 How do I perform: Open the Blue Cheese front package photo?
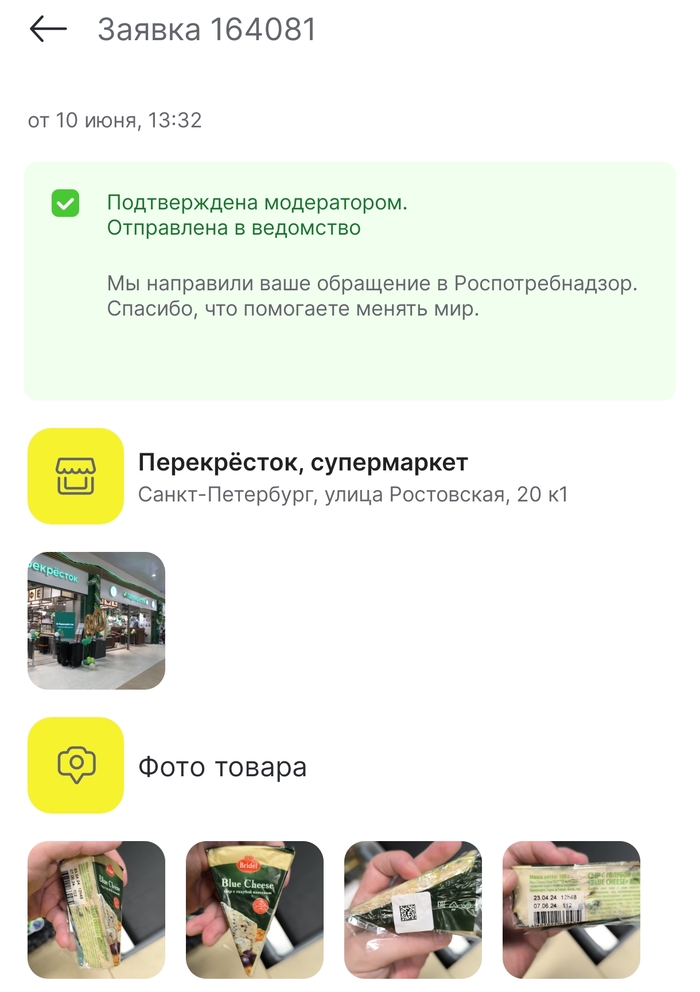[254, 908]
